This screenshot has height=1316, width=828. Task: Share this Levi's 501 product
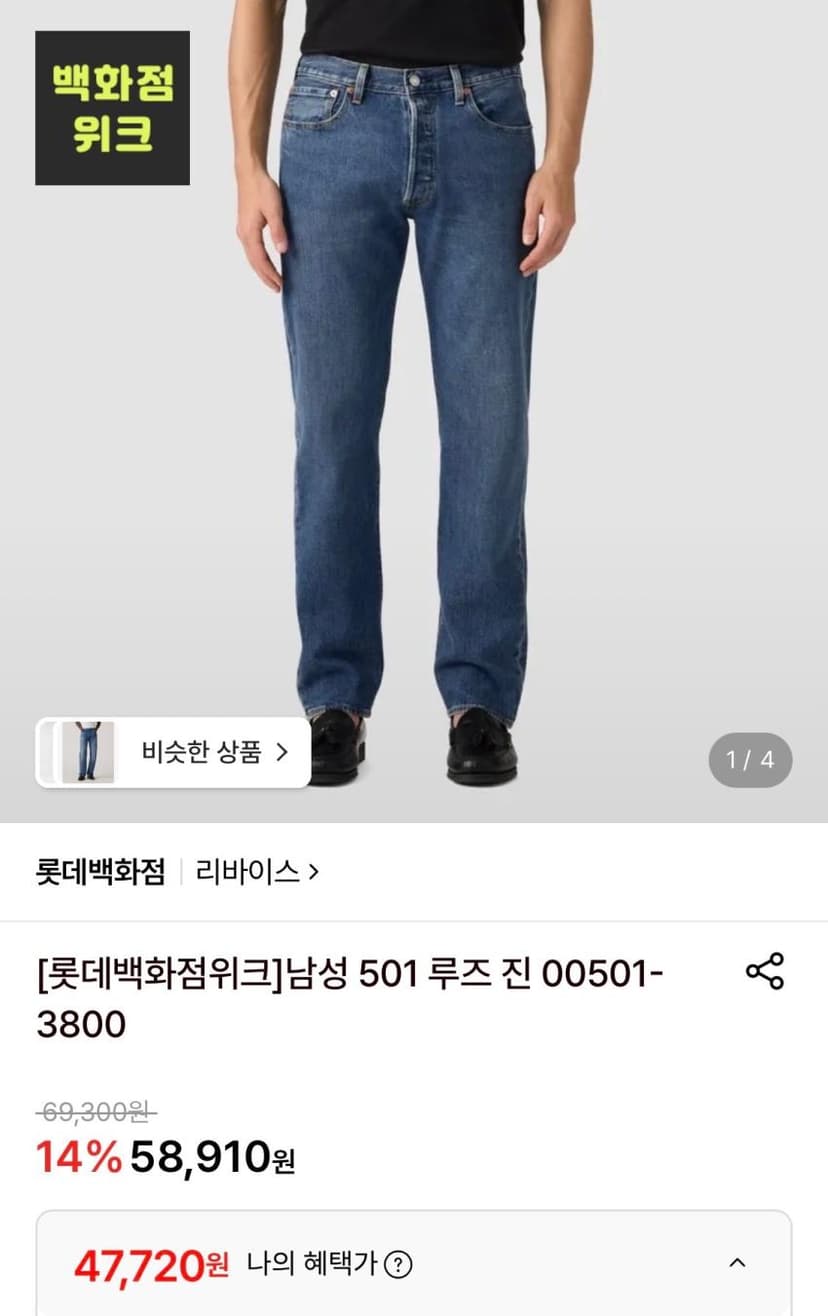(765, 971)
